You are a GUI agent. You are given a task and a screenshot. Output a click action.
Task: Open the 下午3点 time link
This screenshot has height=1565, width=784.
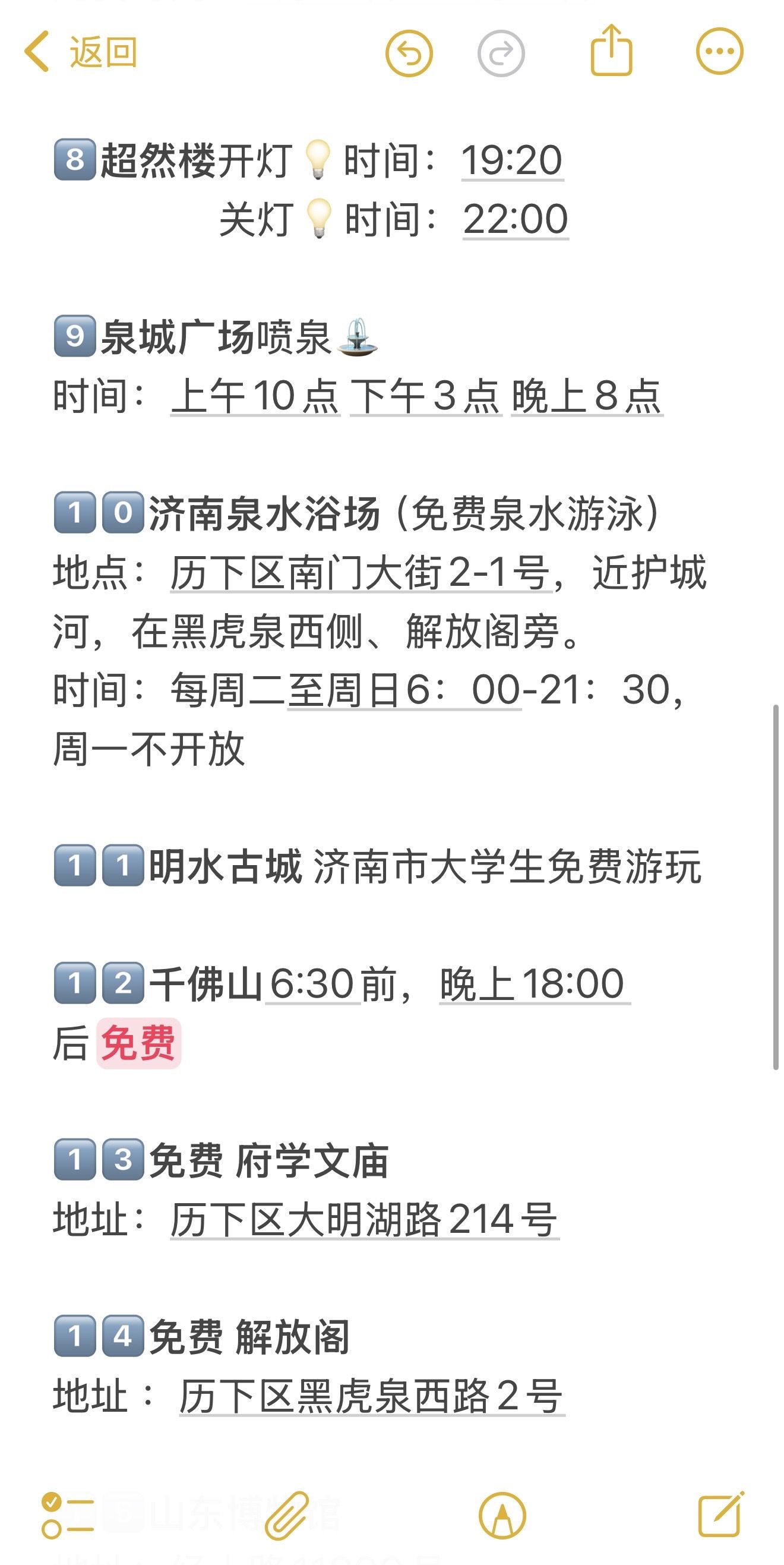pyautogui.click(x=425, y=397)
